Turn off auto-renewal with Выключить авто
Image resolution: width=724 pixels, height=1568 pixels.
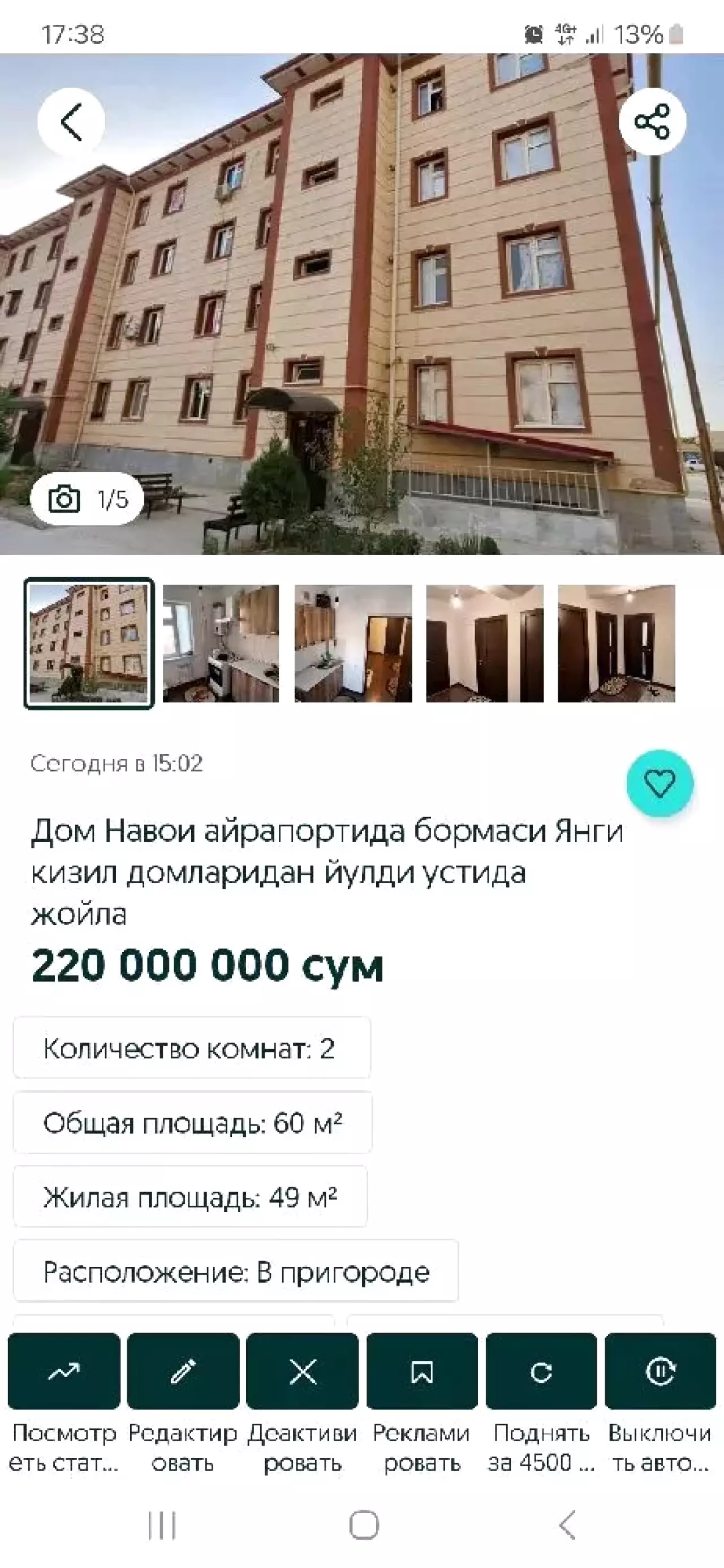click(x=660, y=1371)
